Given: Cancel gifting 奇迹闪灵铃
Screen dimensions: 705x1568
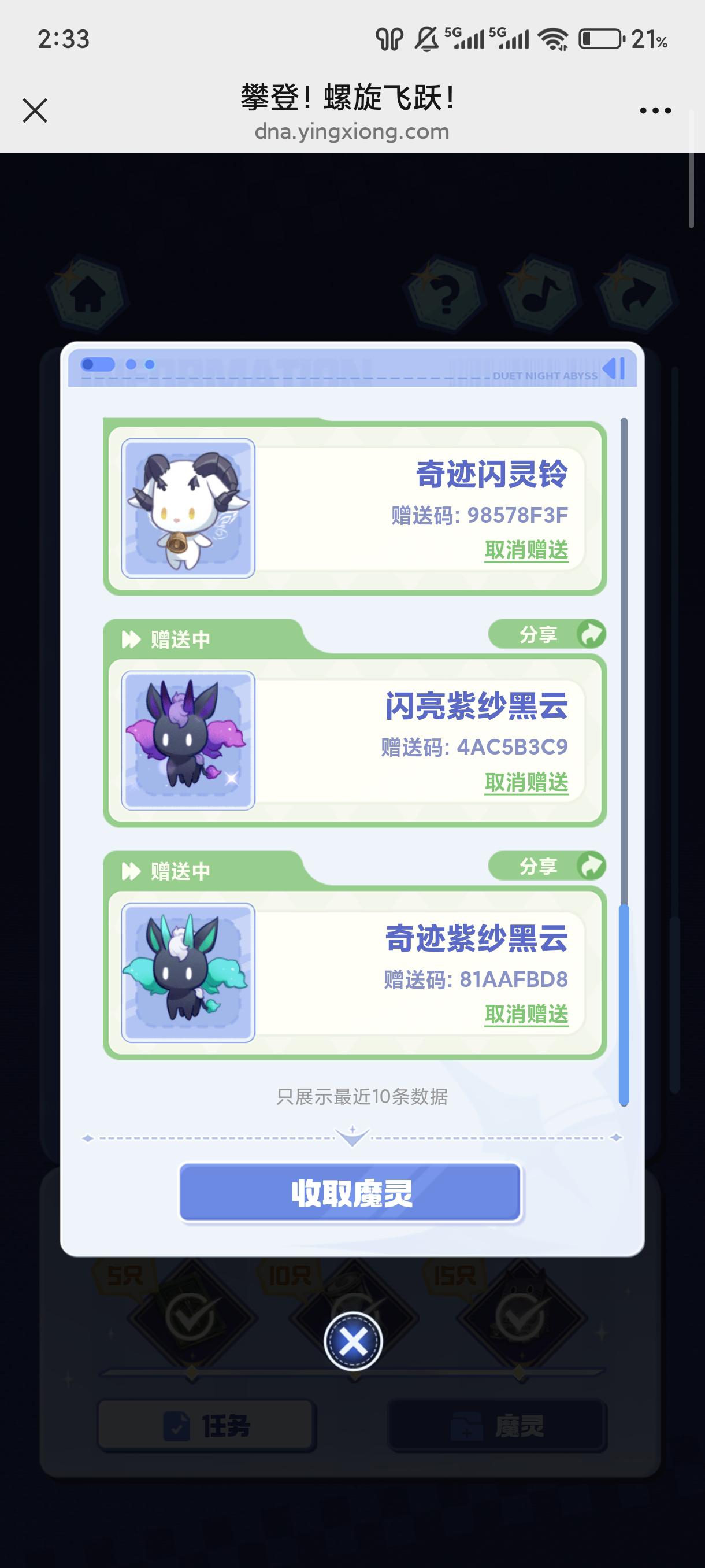Looking at the screenshot, I should click(x=526, y=550).
